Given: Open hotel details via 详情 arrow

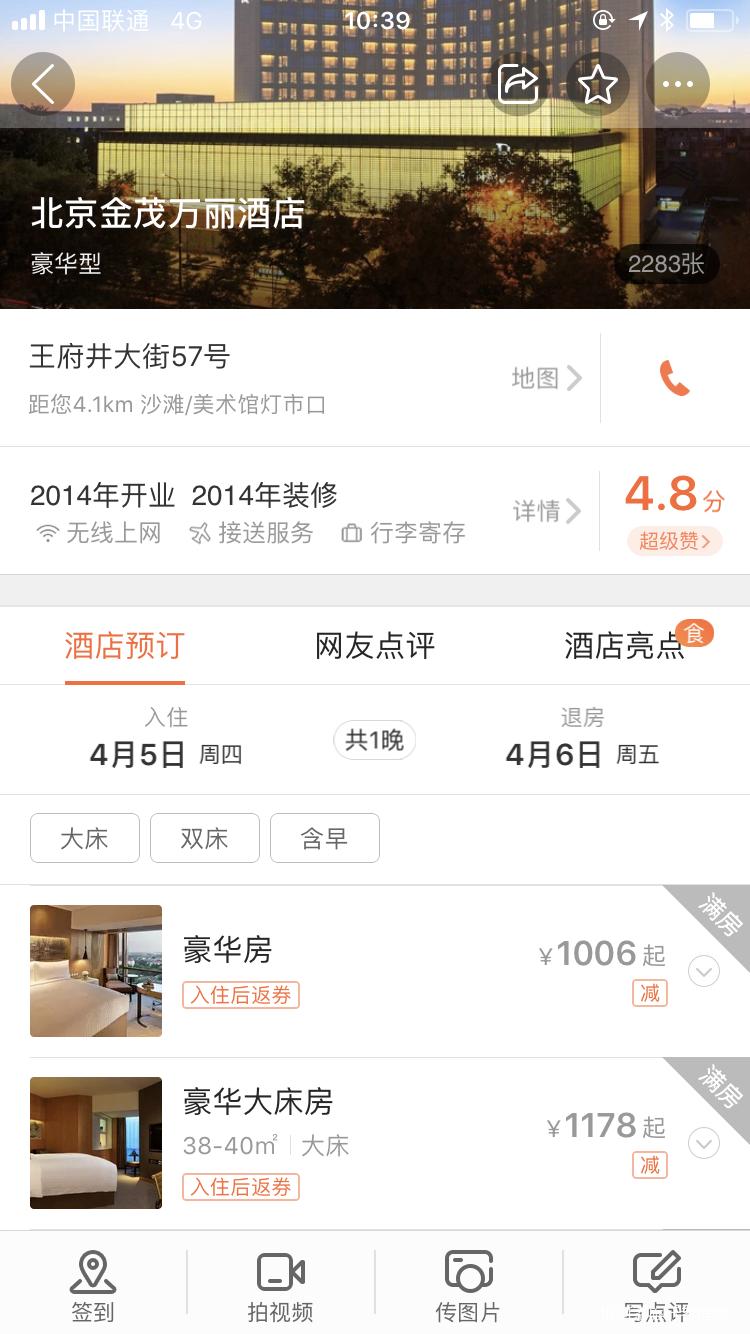Looking at the screenshot, I should pos(546,510).
